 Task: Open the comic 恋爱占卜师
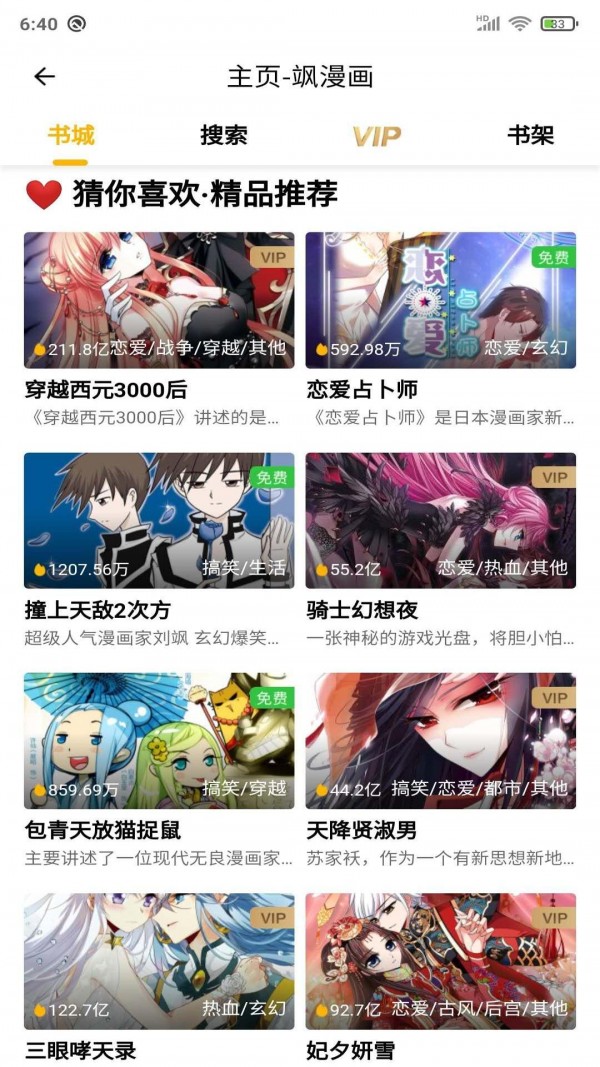(x=440, y=300)
